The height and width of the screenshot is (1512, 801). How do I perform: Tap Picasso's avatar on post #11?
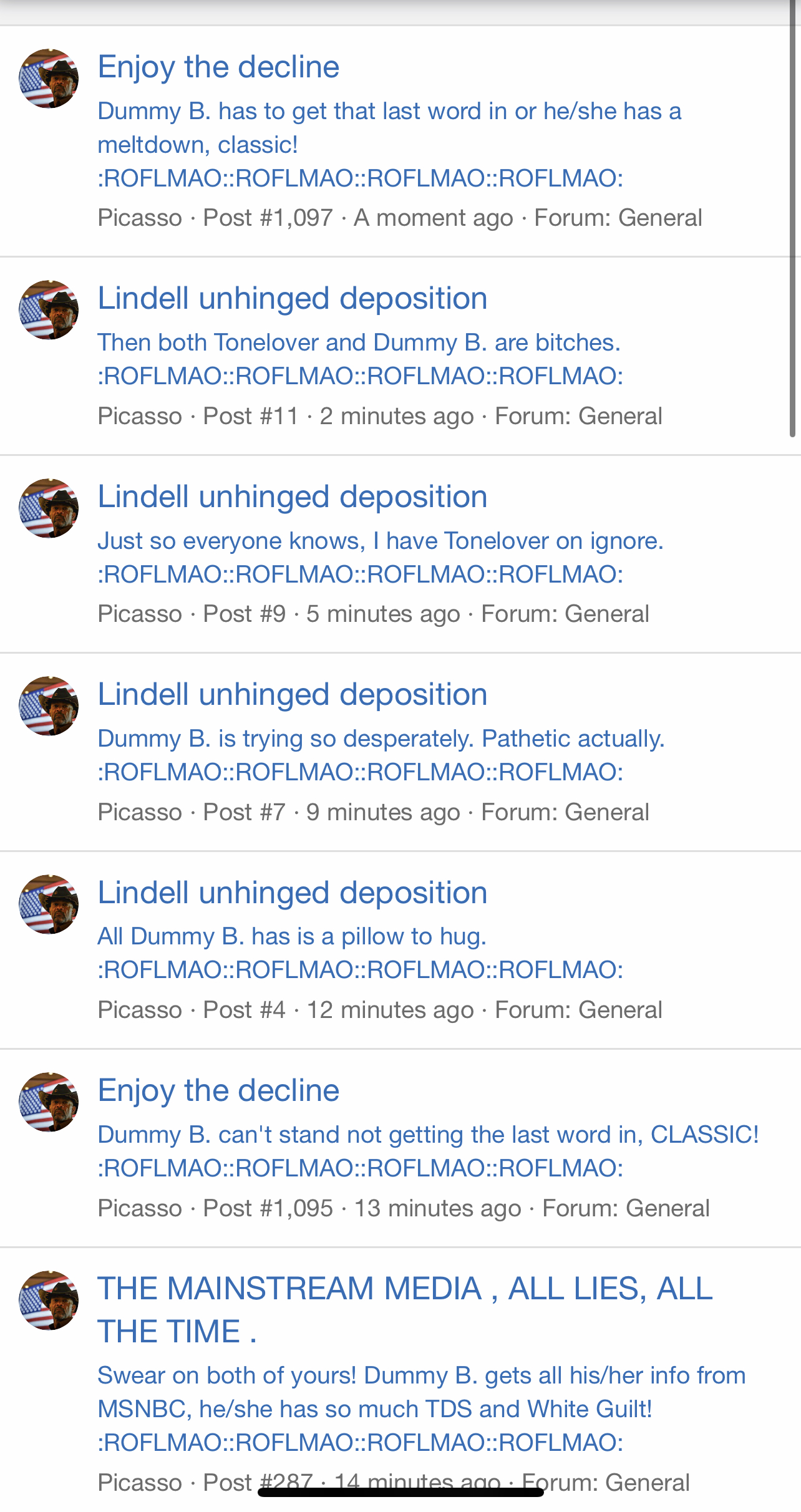[x=49, y=310]
